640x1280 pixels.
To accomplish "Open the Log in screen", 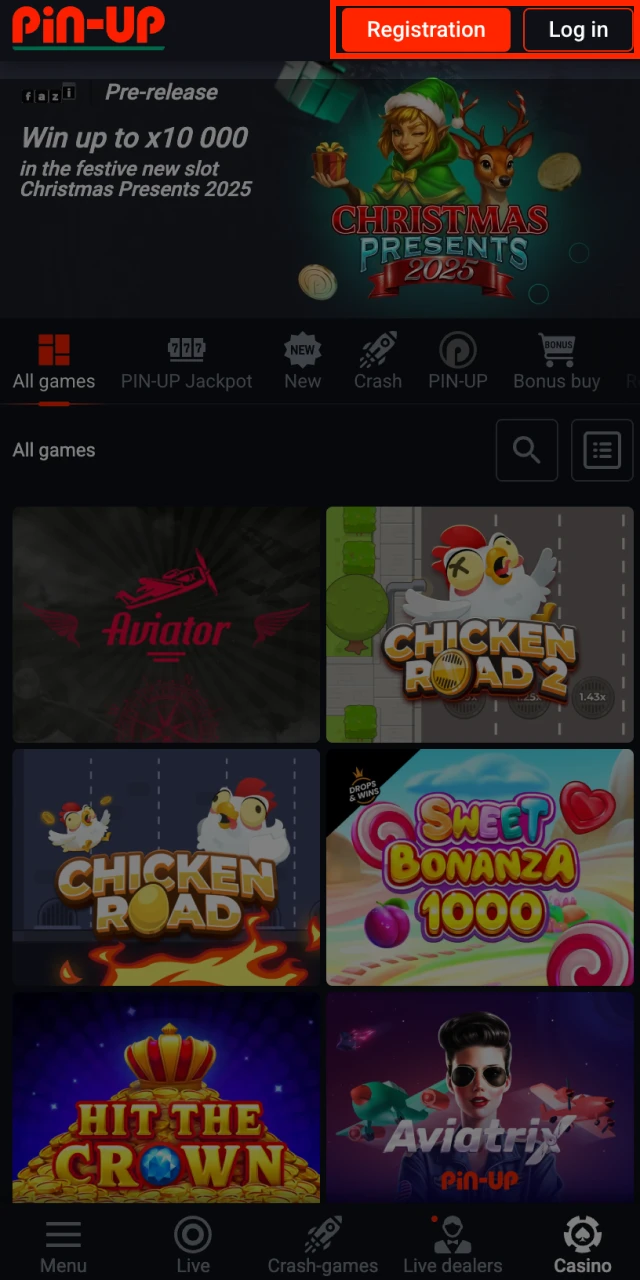I will coord(578,30).
